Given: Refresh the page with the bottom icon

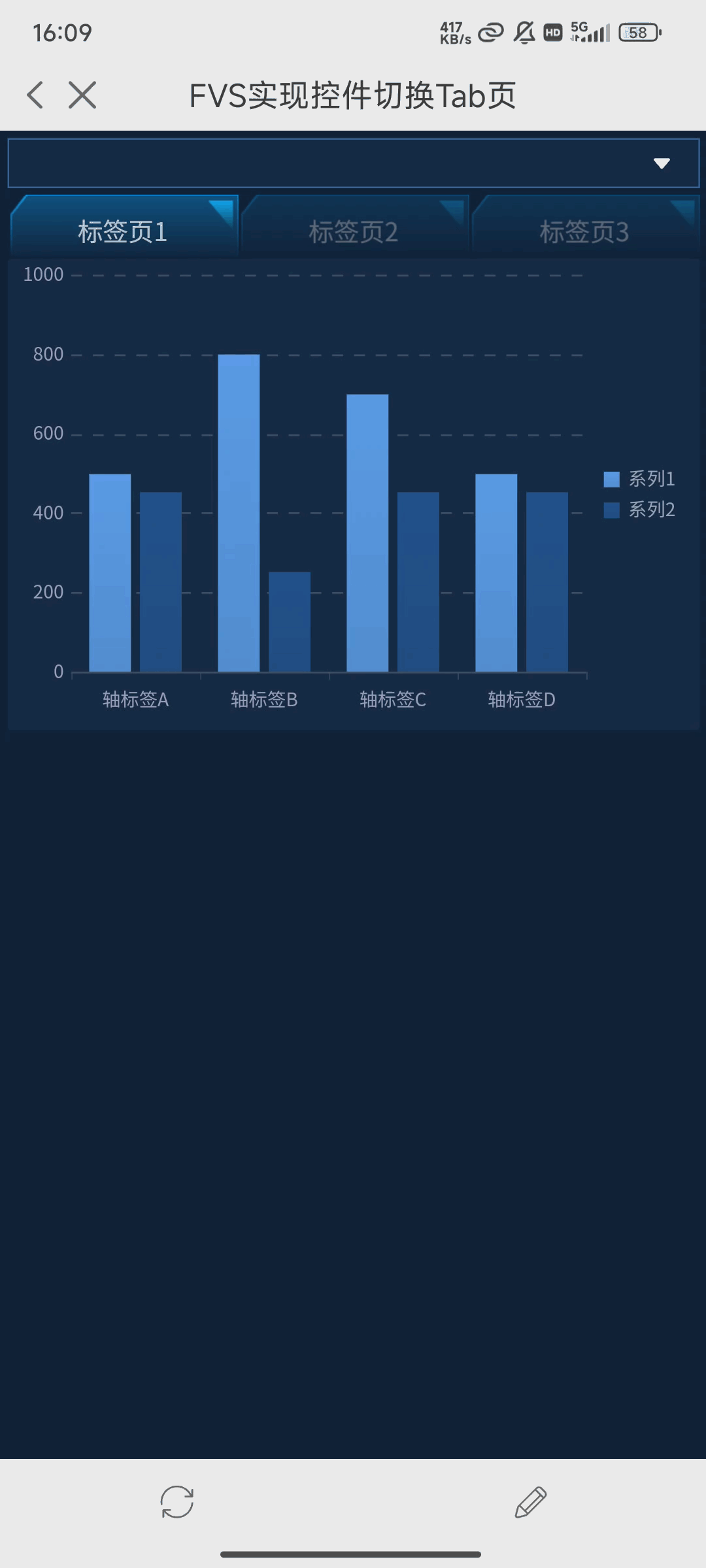Looking at the screenshot, I should coord(177,1502).
